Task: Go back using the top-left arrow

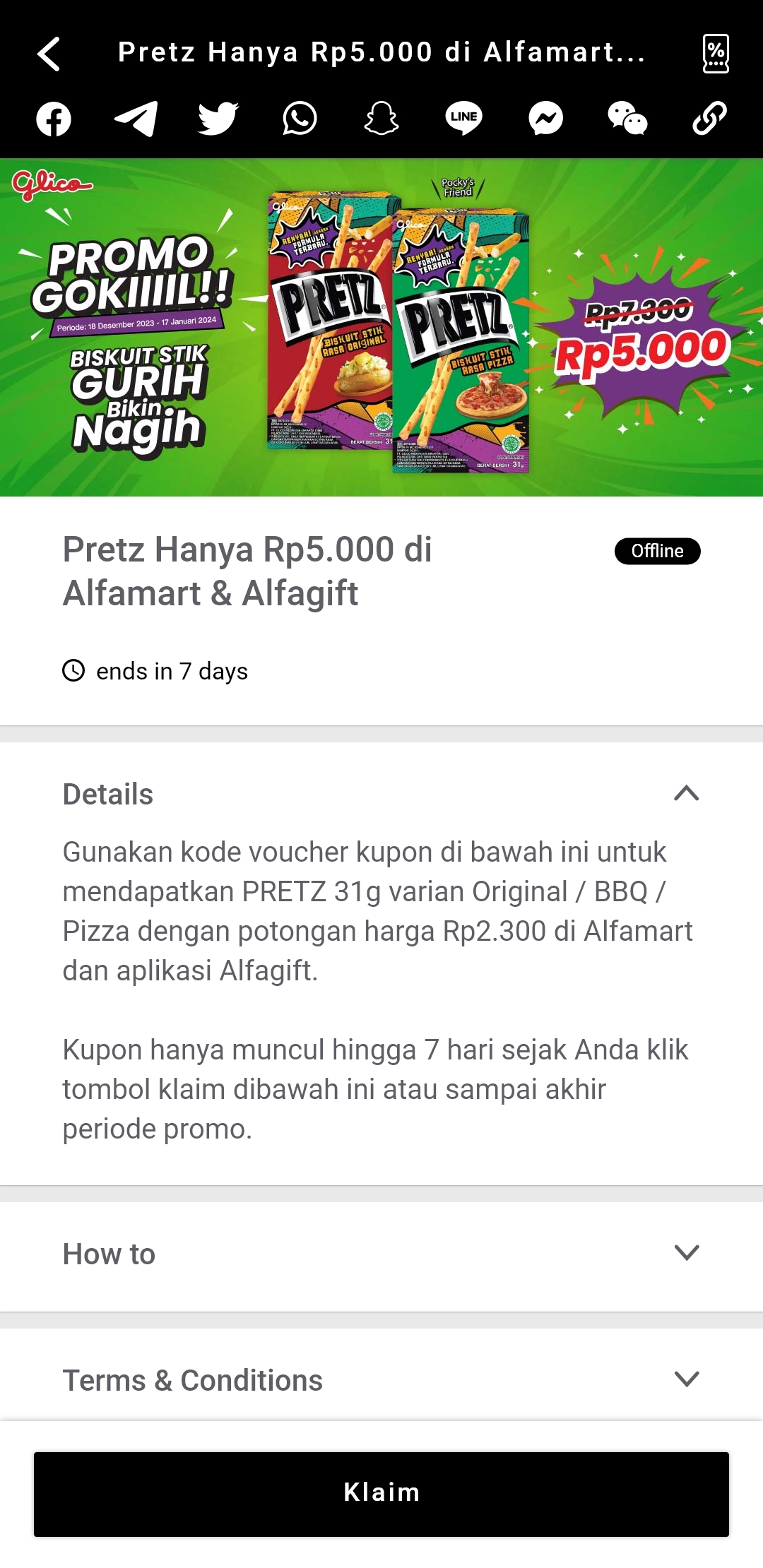Action: click(48, 54)
